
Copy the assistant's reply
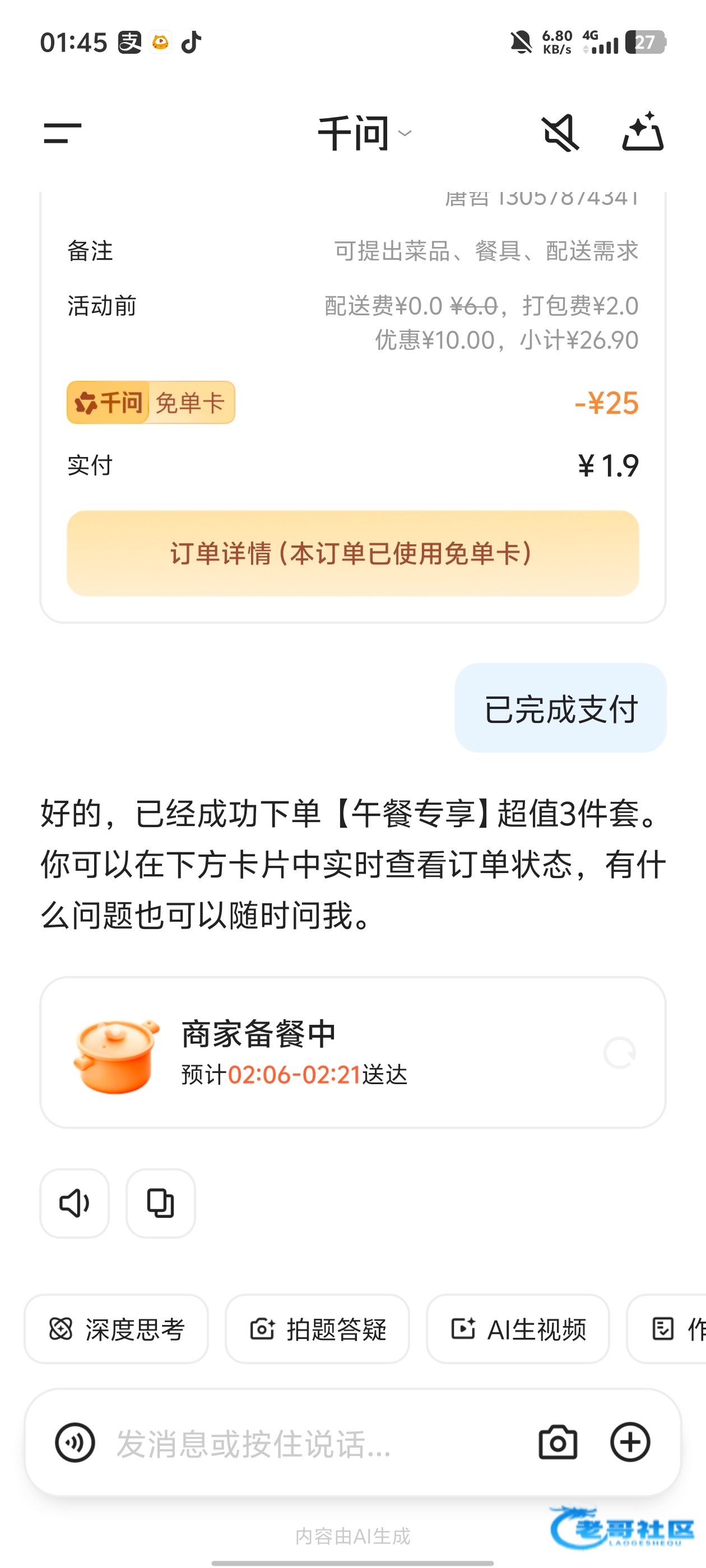pos(160,1203)
